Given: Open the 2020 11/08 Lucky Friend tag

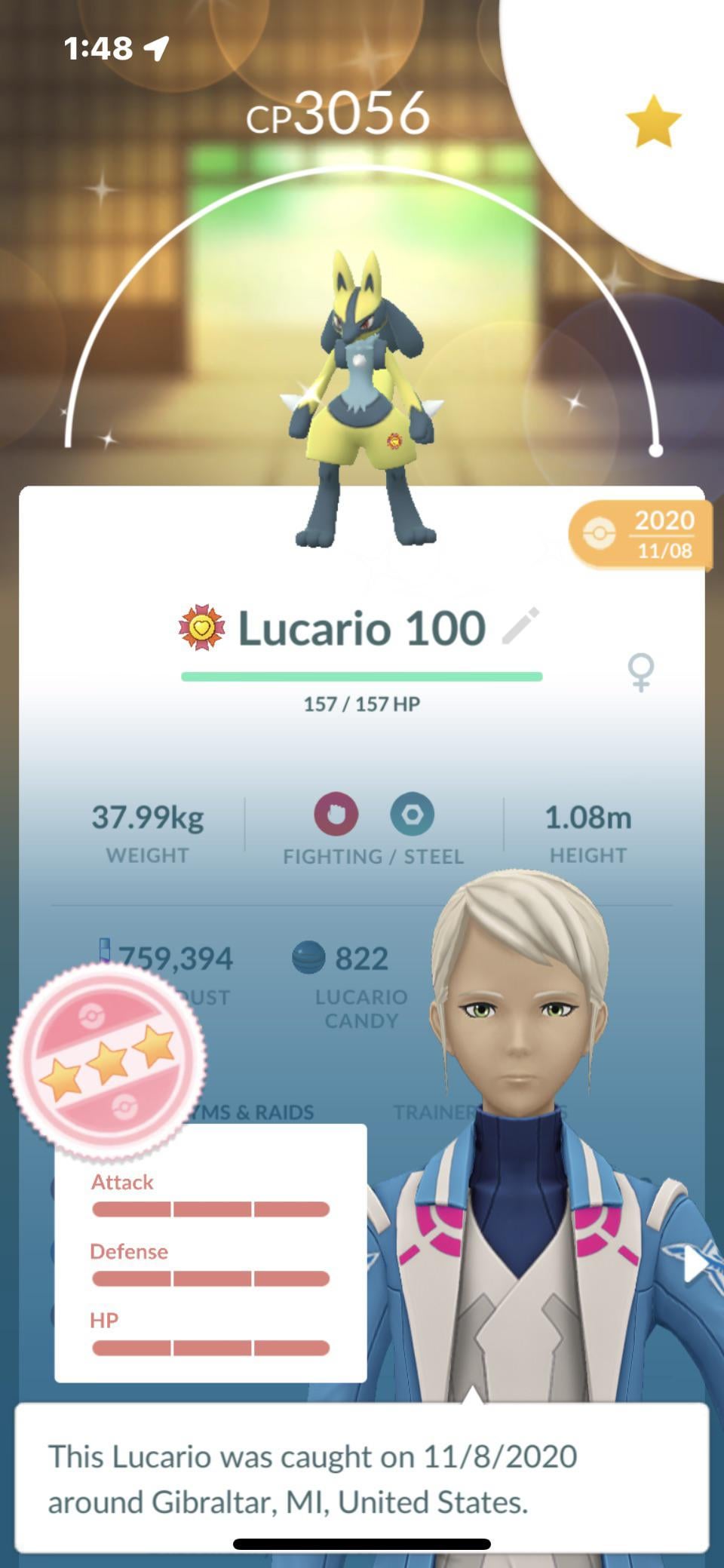Looking at the screenshot, I should coord(640,535).
